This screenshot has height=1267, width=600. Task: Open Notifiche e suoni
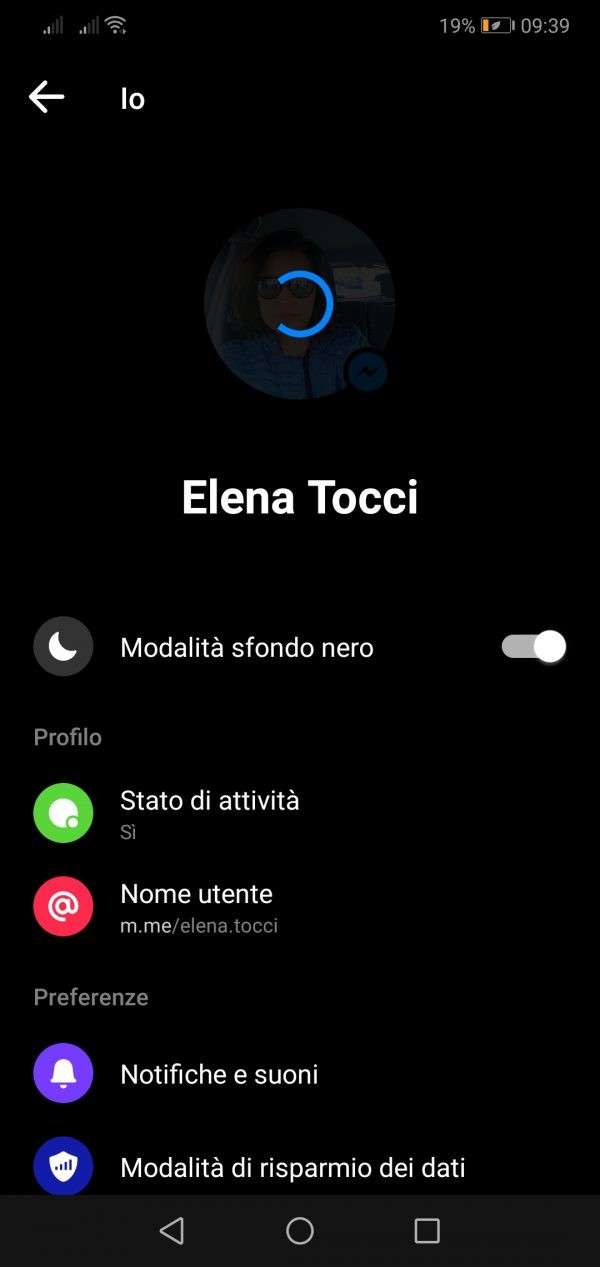[218, 1074]
